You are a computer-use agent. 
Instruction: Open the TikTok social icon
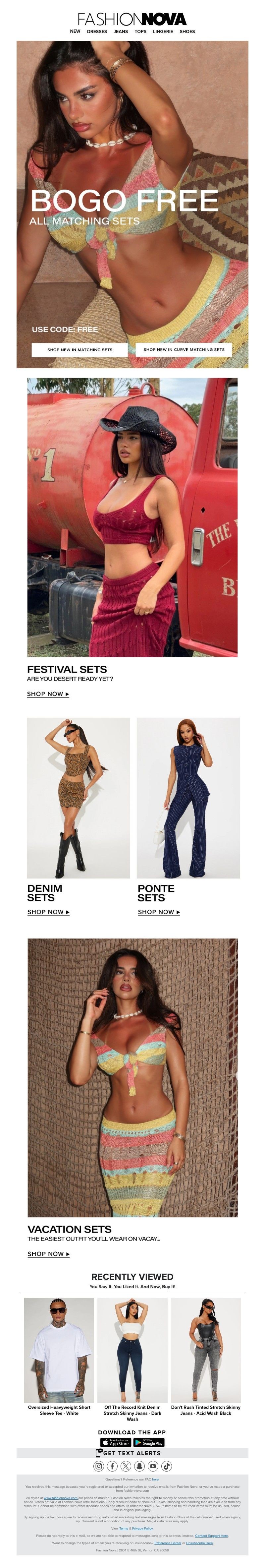pyautogui.click(x=167, y=1466)
